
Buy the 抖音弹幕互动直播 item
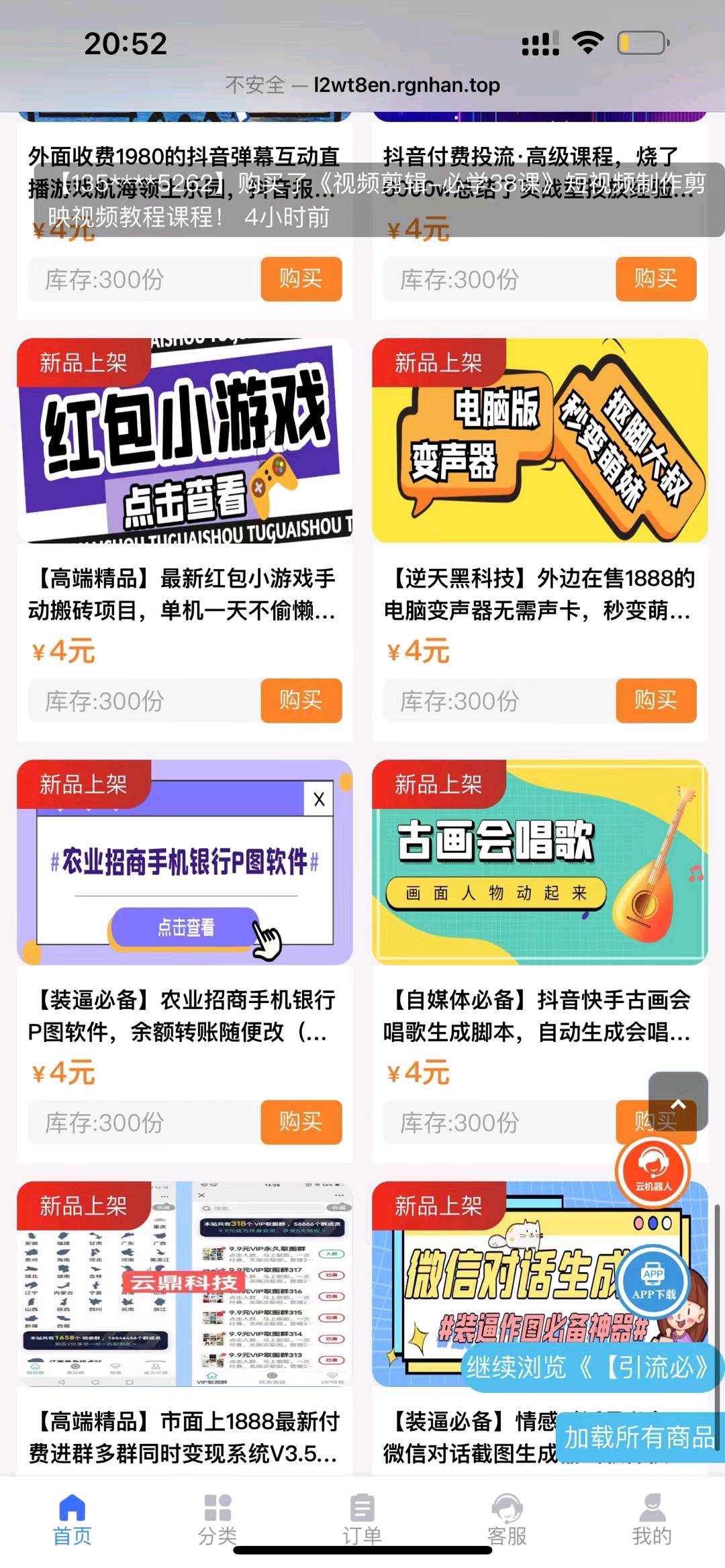tap(301, 278)
